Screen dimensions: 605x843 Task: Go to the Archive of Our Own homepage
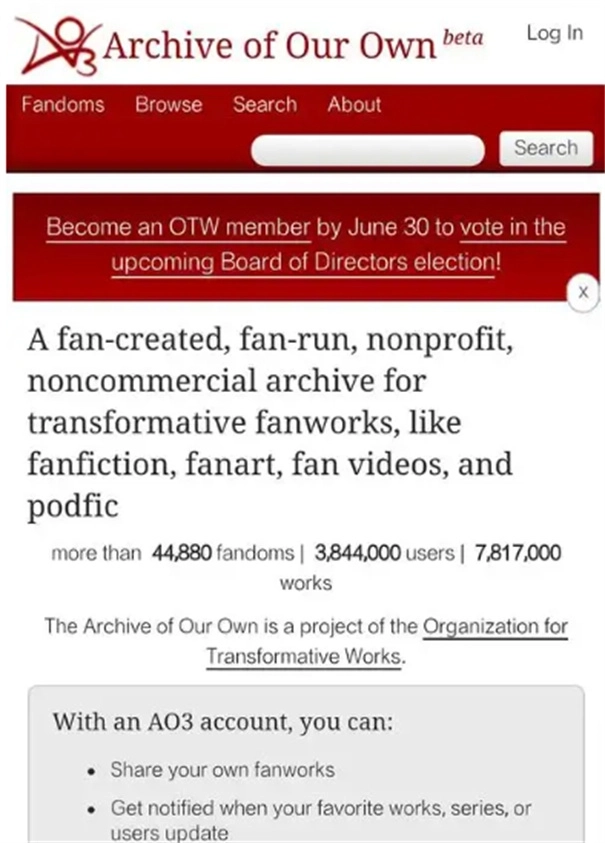250,45
